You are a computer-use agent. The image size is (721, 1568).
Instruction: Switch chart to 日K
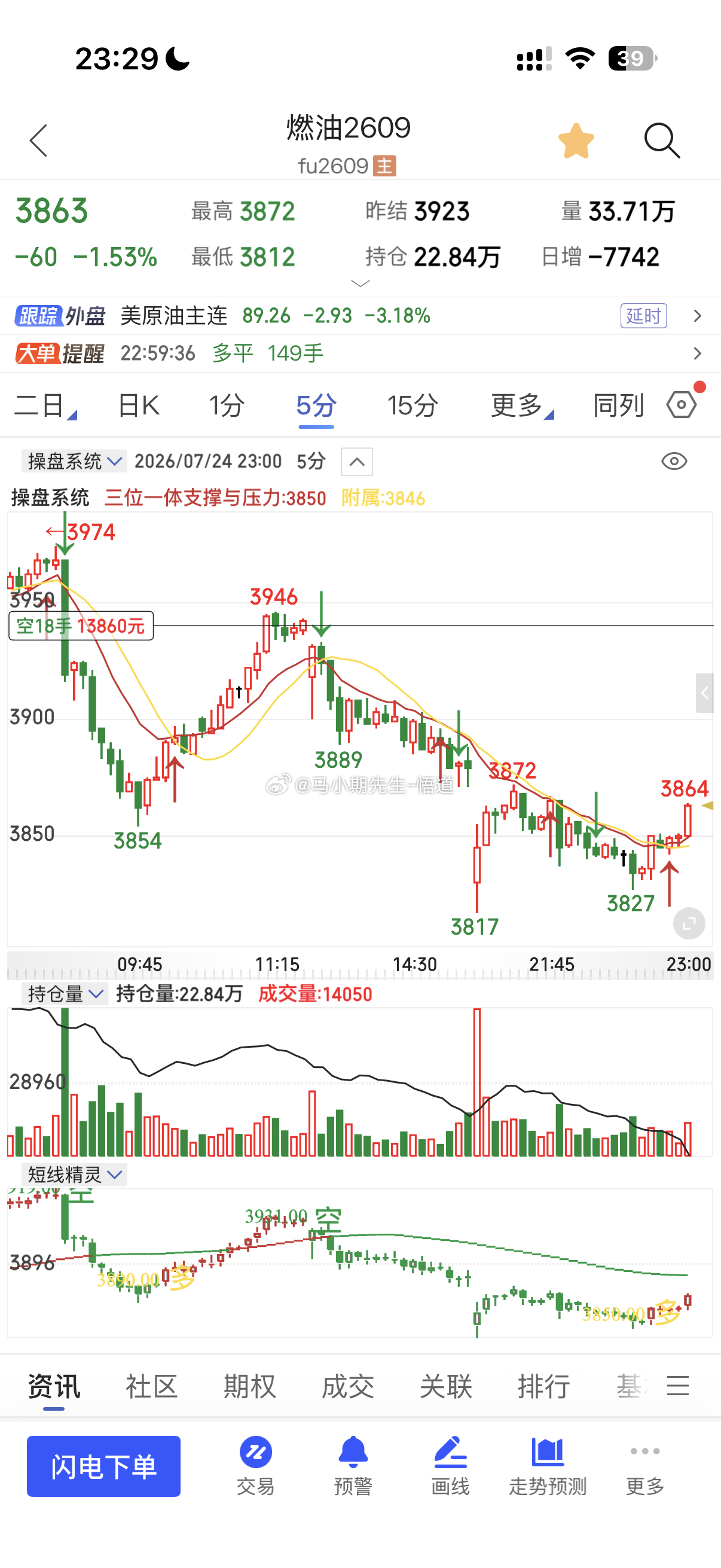(139, 405)
